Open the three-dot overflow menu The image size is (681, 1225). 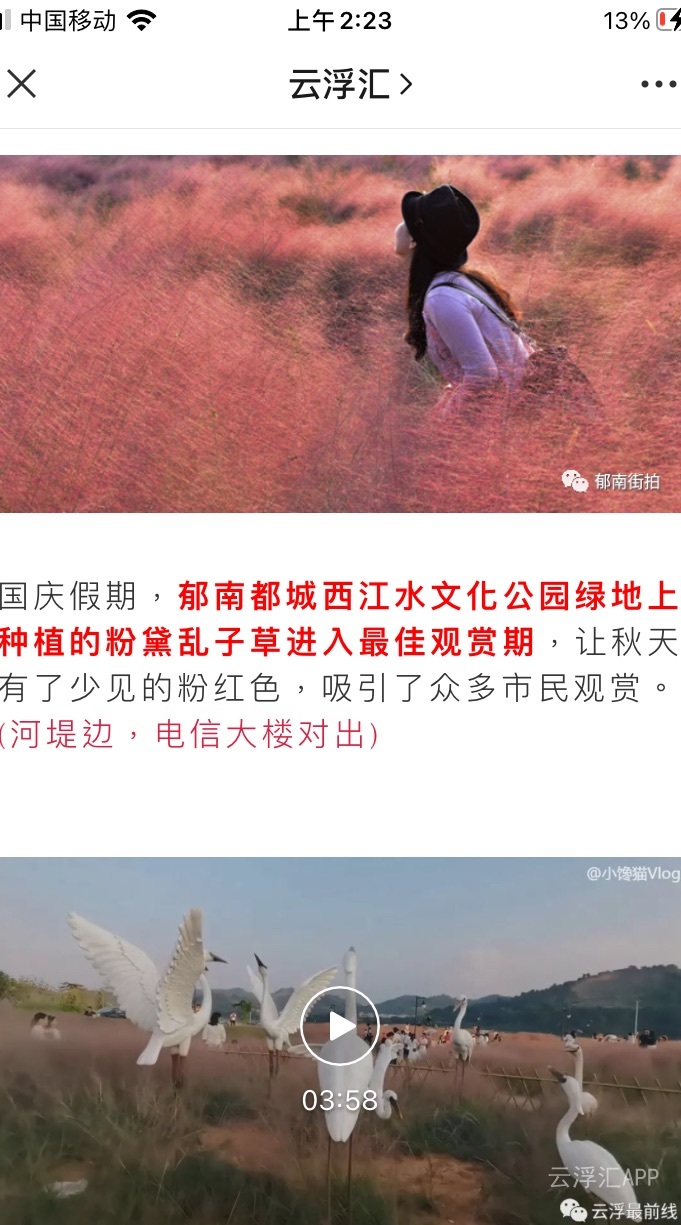point(658,84)
